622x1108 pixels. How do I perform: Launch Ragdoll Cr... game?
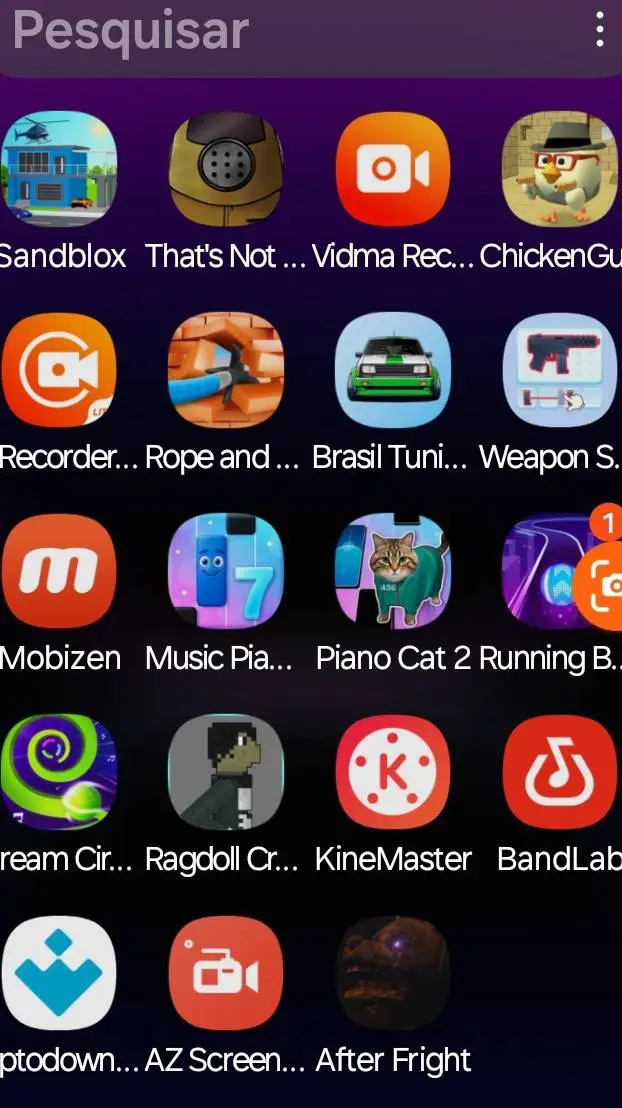point(225,772)
